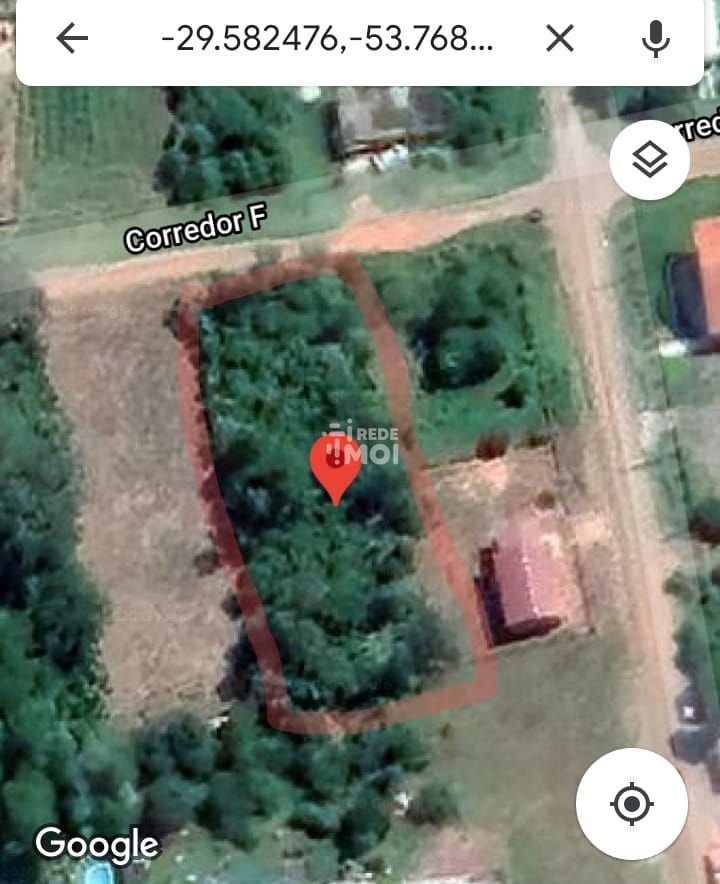Start voice search with the microphone
This screenshot has height=884, width=720.
click(x=655, y=39)
